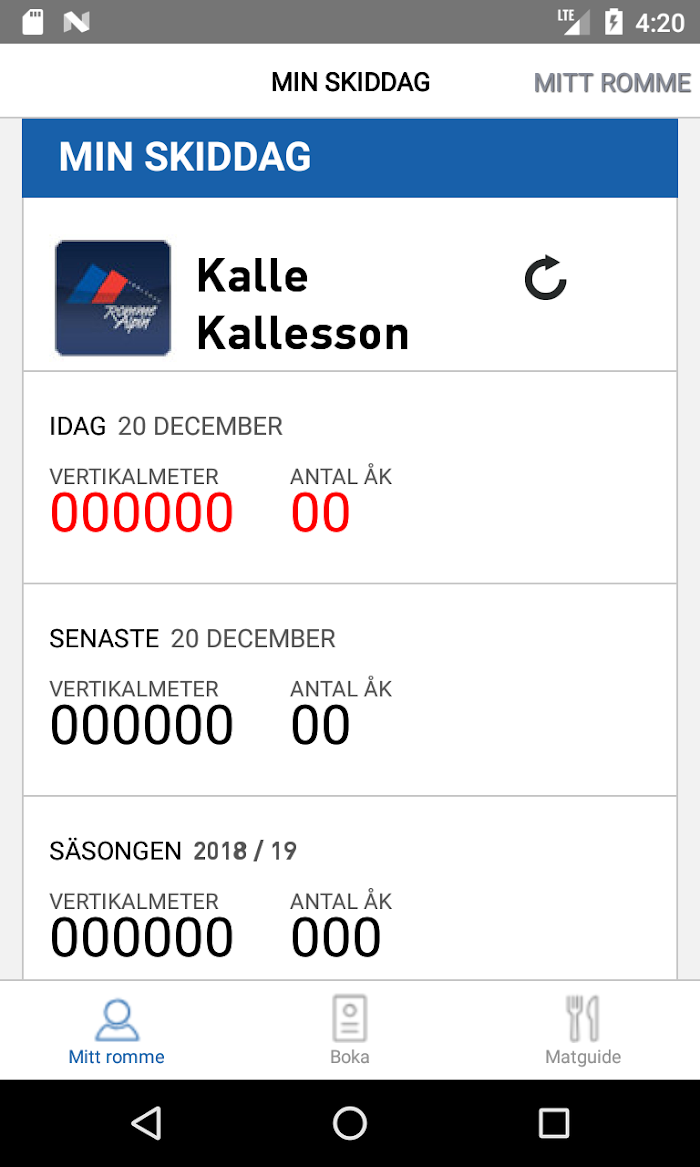Image resolution: width=700 pixels, height=1167 pixels.
Task: Tap Kalle Kallesson's profile picture
Action: [113, 298]
